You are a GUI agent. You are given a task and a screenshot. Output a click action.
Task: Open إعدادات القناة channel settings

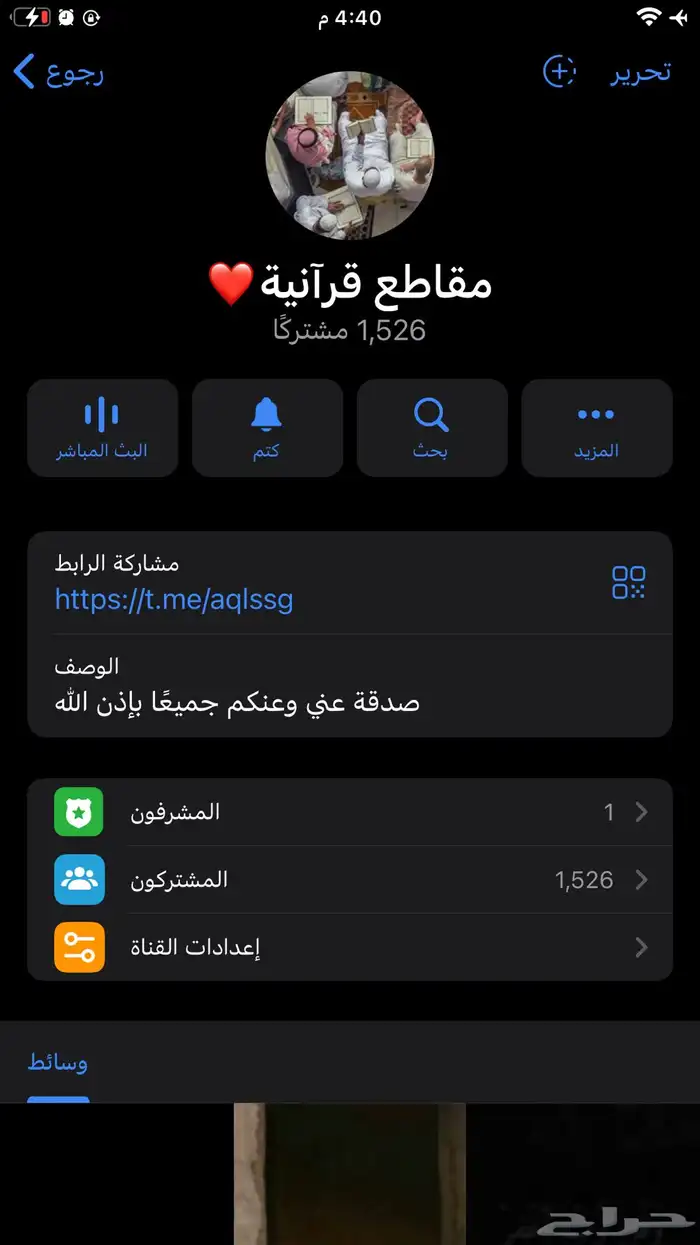pyautogui.click(x=350, y=947)
